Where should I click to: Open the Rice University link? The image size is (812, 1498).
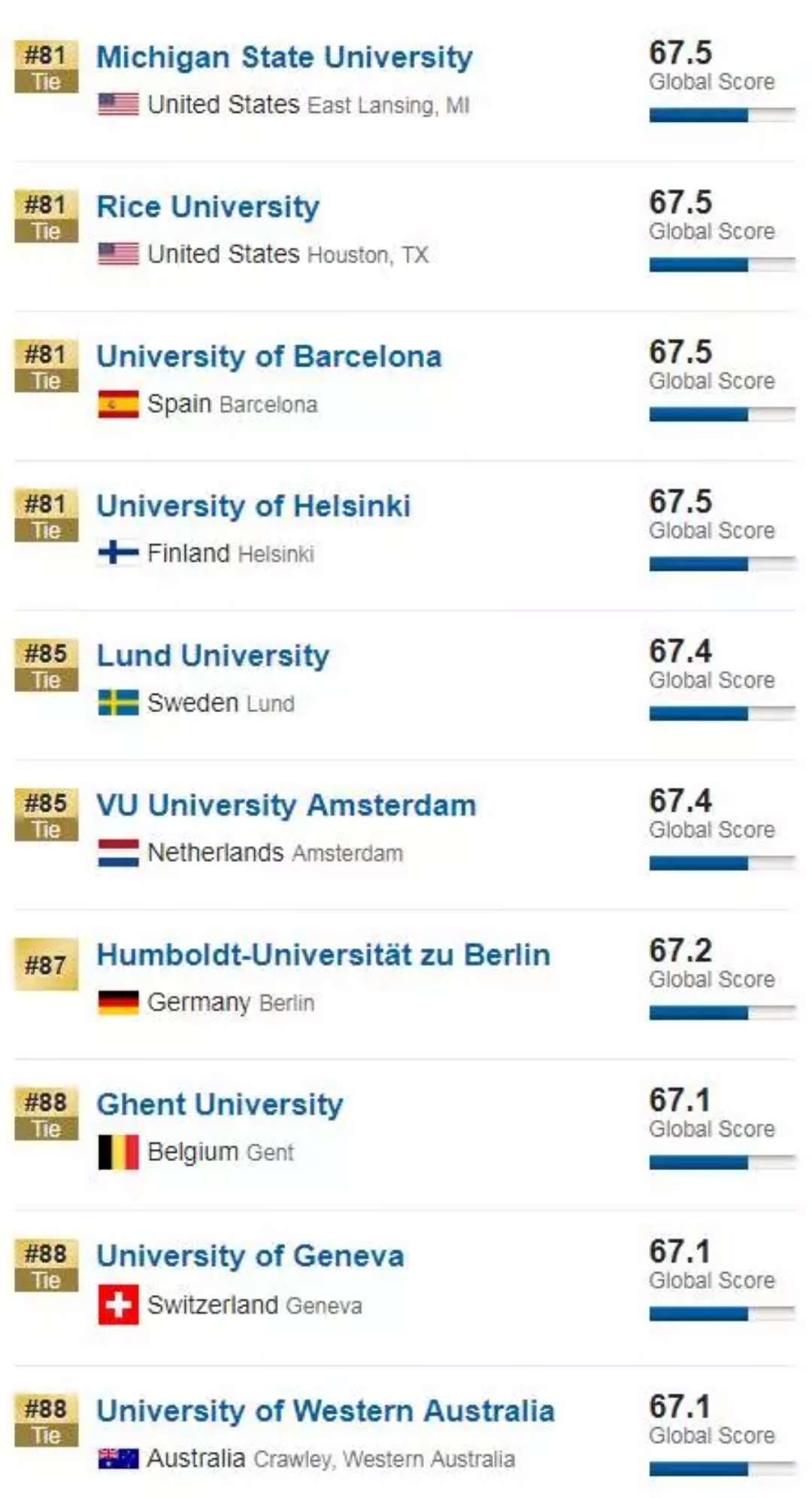(208, 208)
